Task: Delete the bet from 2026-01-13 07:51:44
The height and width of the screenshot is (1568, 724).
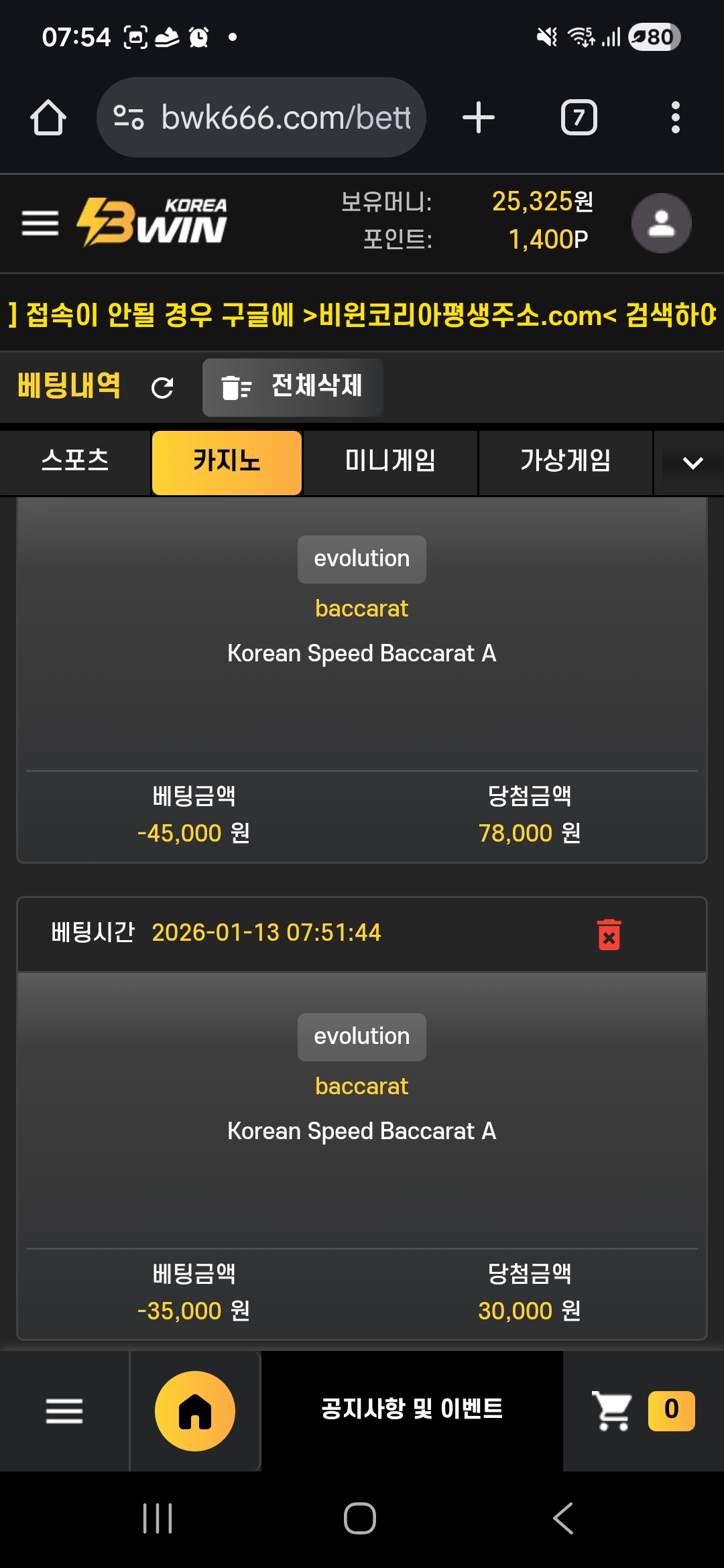Action: [609, 935]
